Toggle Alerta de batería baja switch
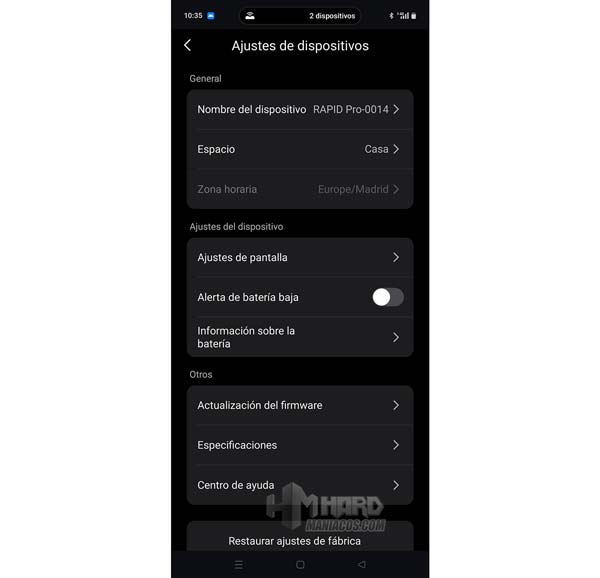 [x=388, y=297]
